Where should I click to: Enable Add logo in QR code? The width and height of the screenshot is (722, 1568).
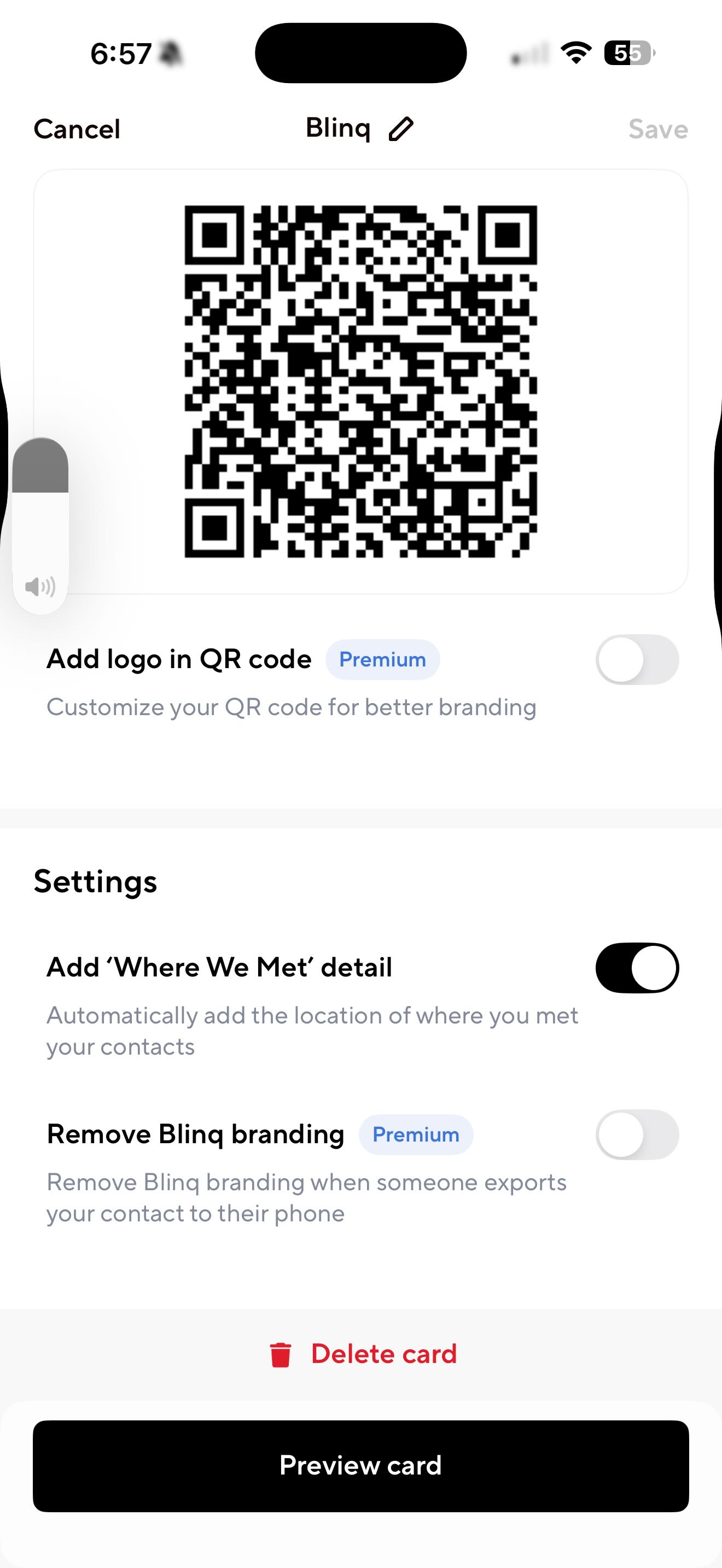(637, 660)
